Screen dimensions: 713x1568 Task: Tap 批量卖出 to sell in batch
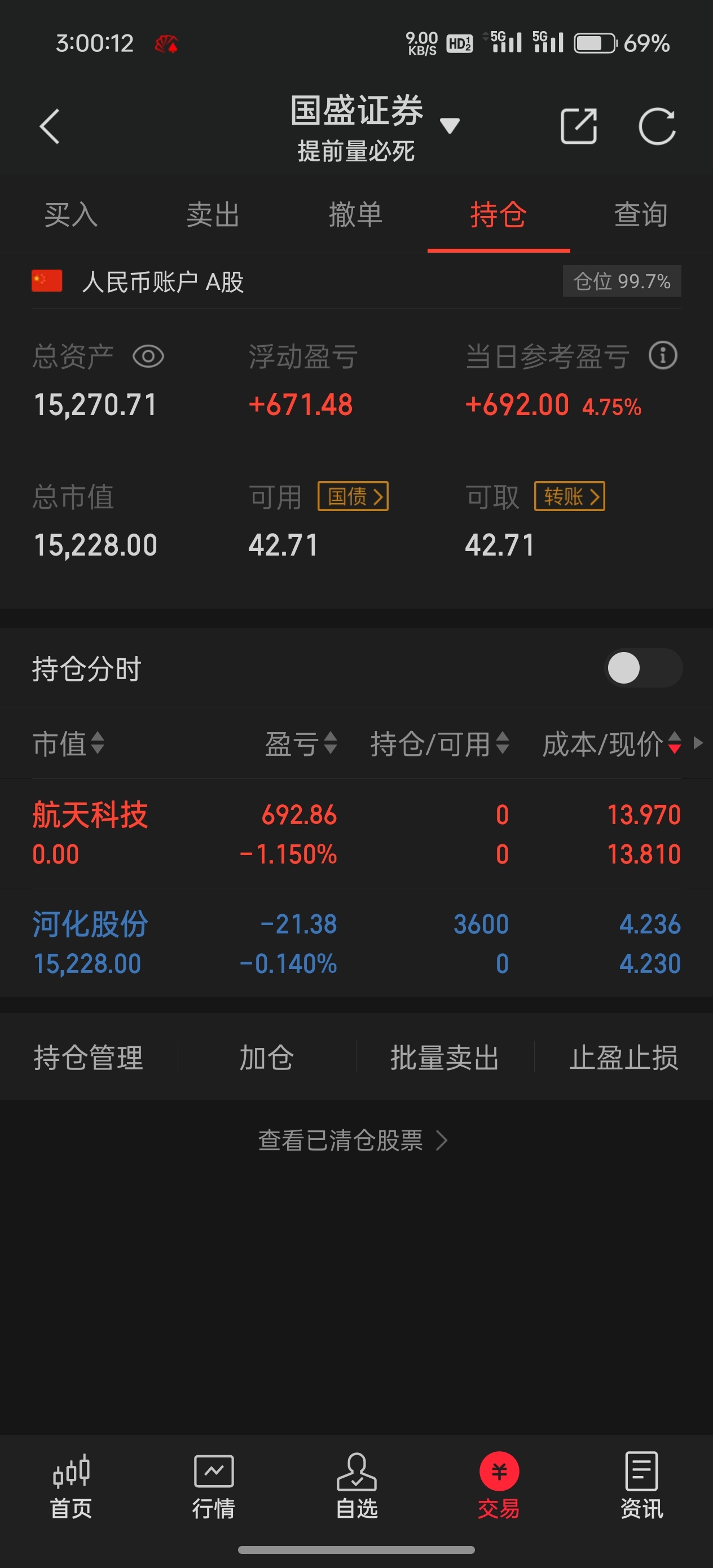coord(445,1058)
